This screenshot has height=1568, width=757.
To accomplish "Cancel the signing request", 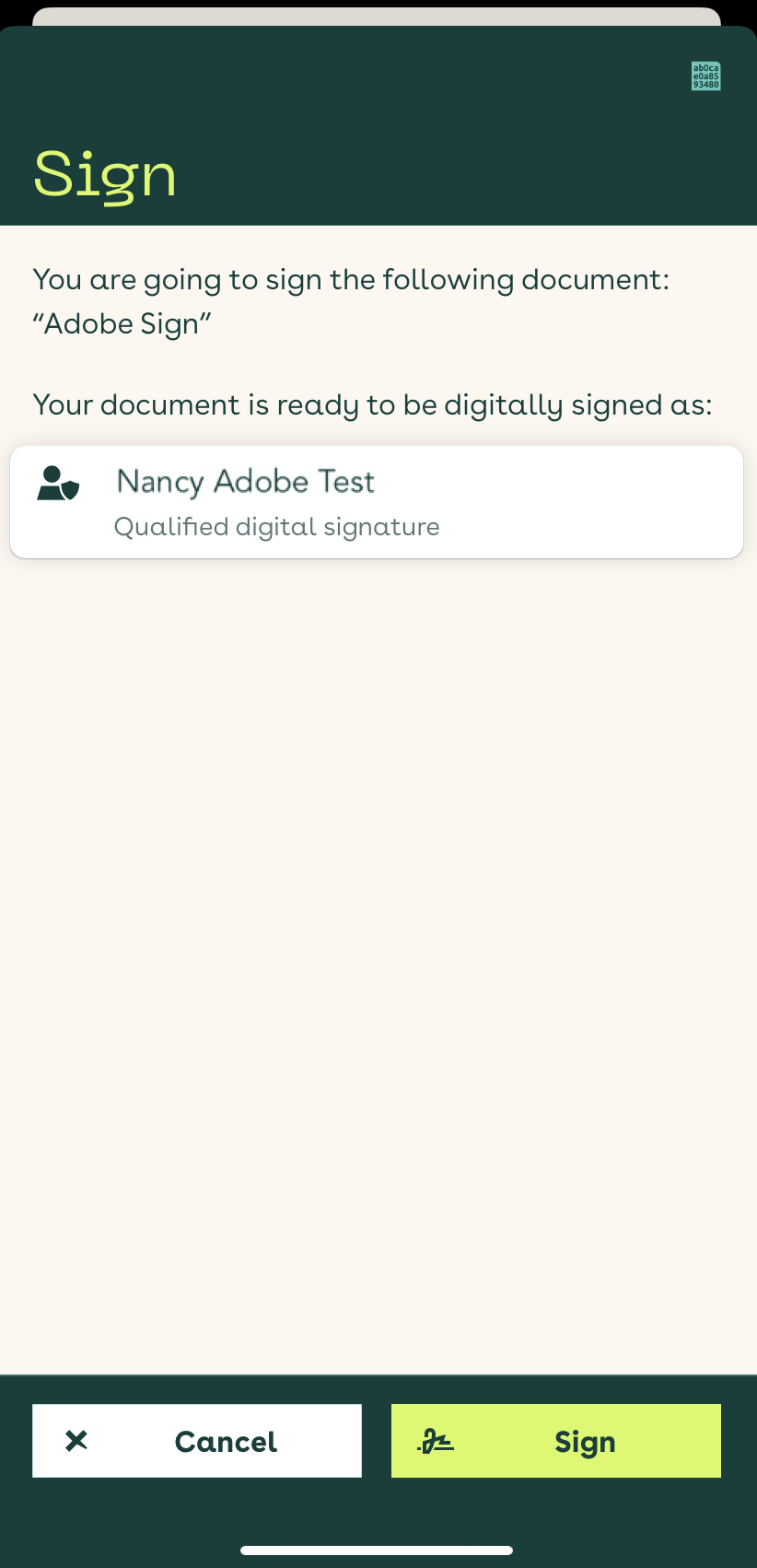I will [x=197, y=1441].
